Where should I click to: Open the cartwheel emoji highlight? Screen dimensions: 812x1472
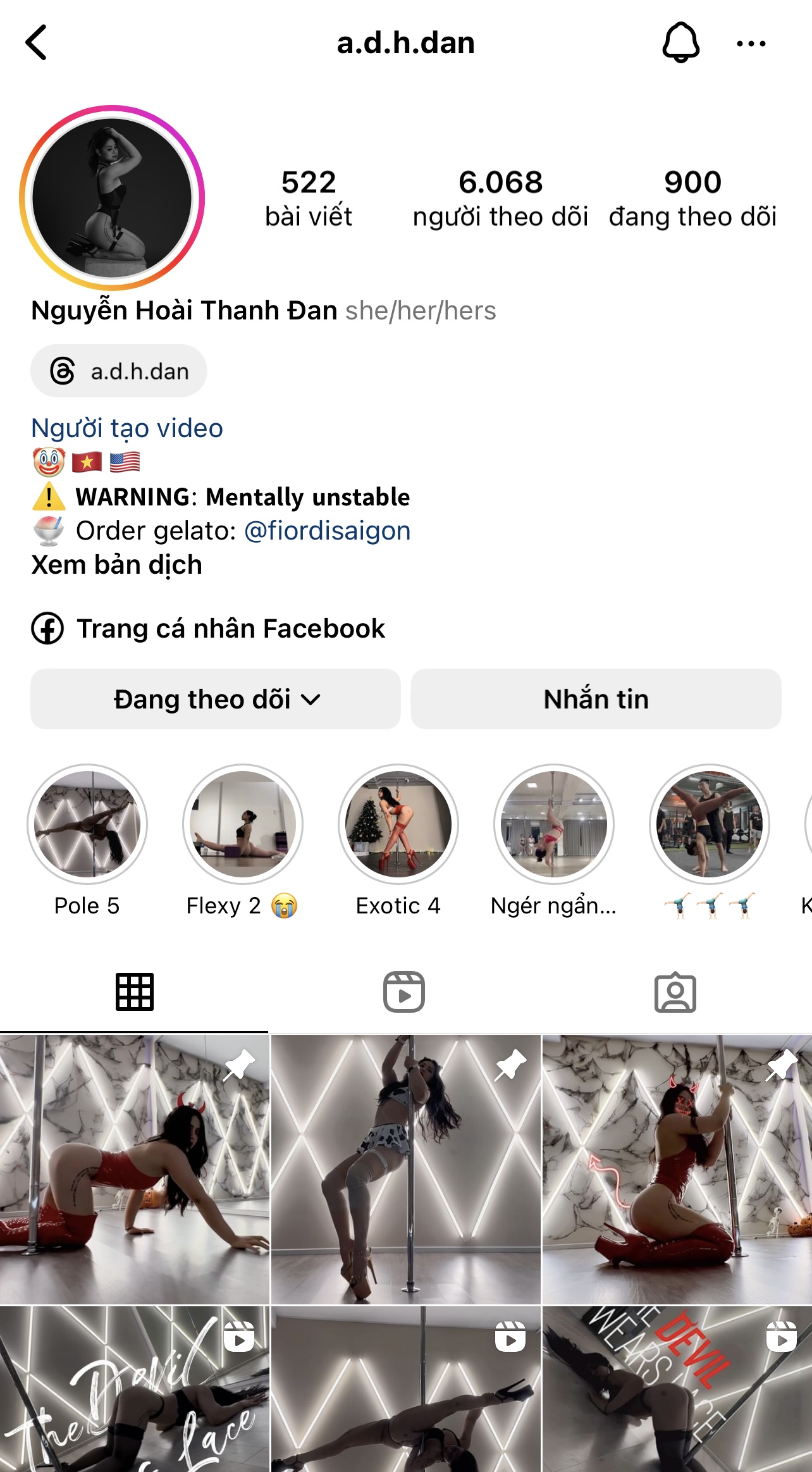710,824
